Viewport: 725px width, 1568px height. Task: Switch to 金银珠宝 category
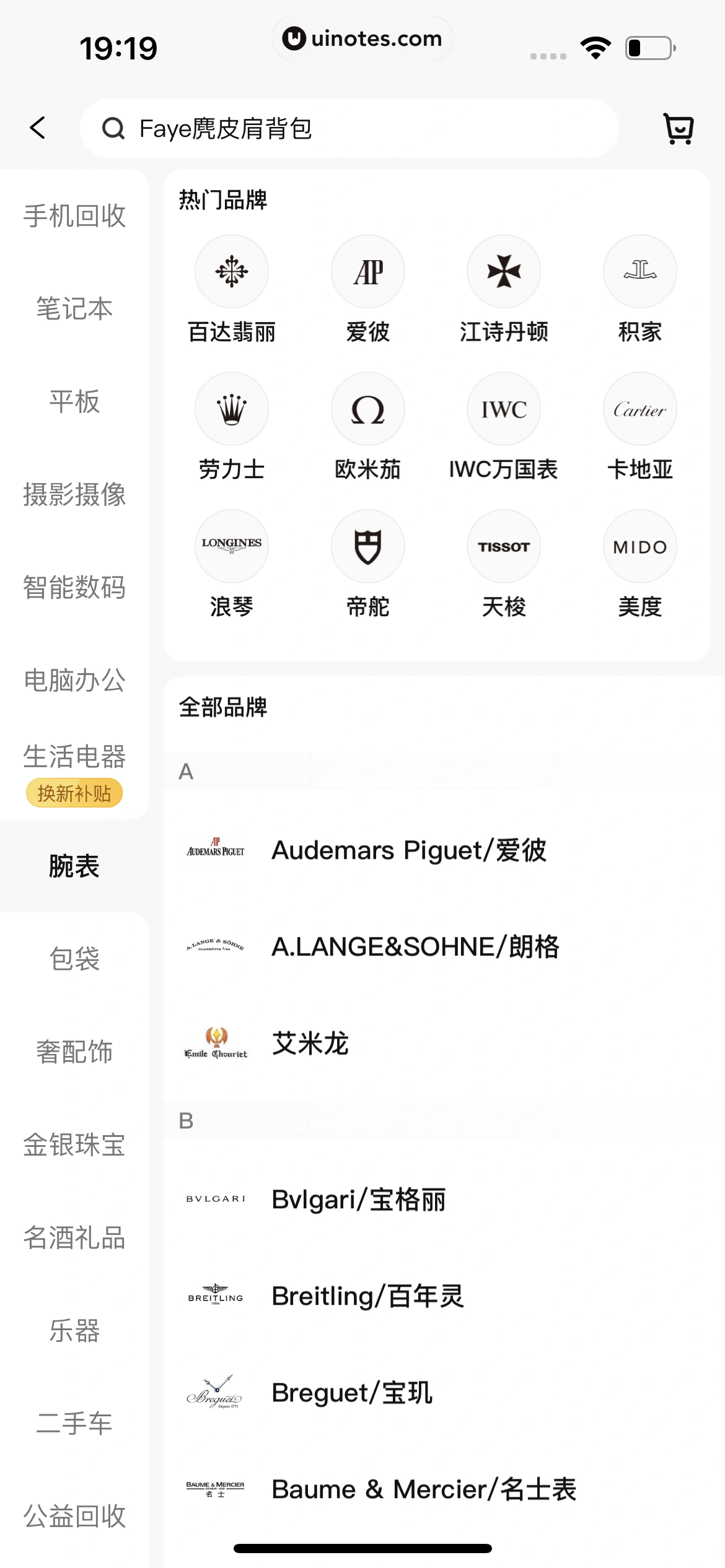pyautogui.click(x=74, y=1144)
